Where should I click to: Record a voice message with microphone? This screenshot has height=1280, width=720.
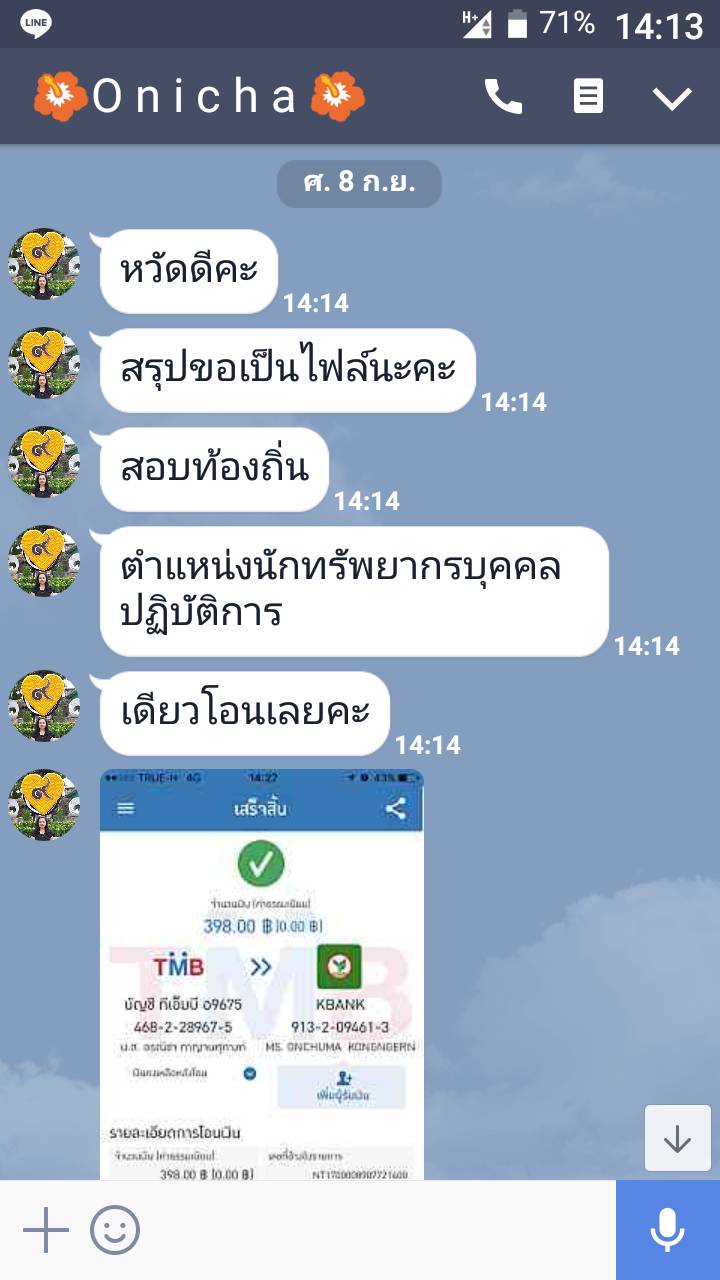[x=667, y=1230]
